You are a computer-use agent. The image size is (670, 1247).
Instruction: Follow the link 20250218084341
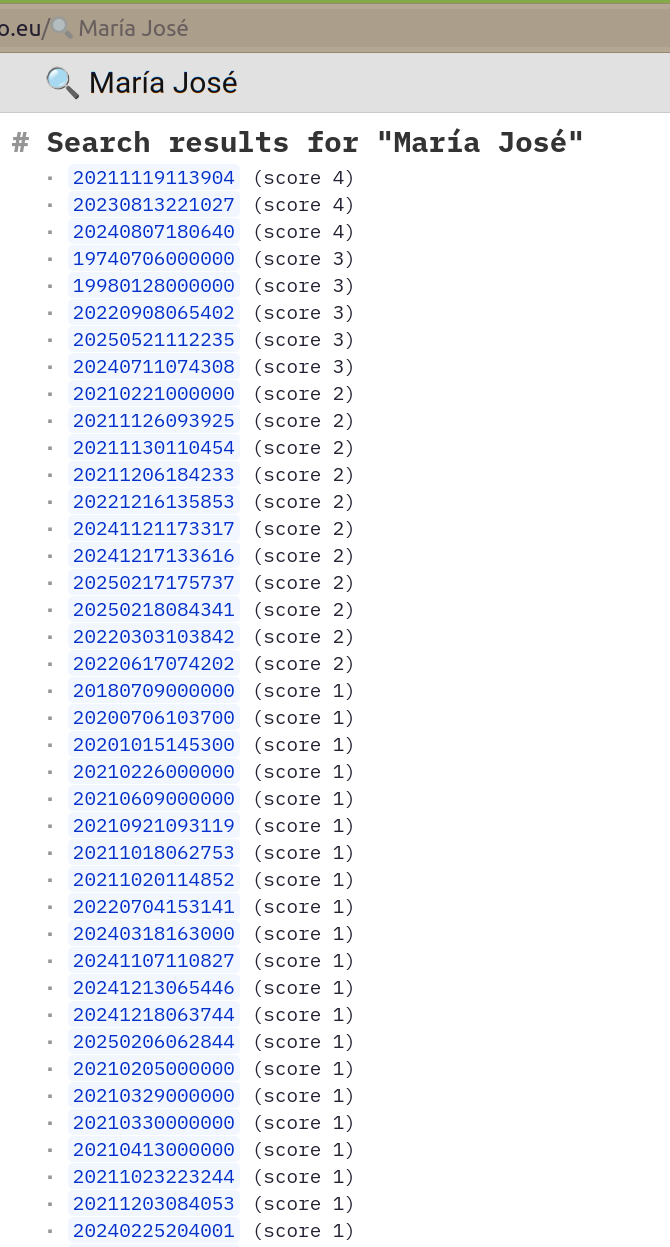coord(154,610)
